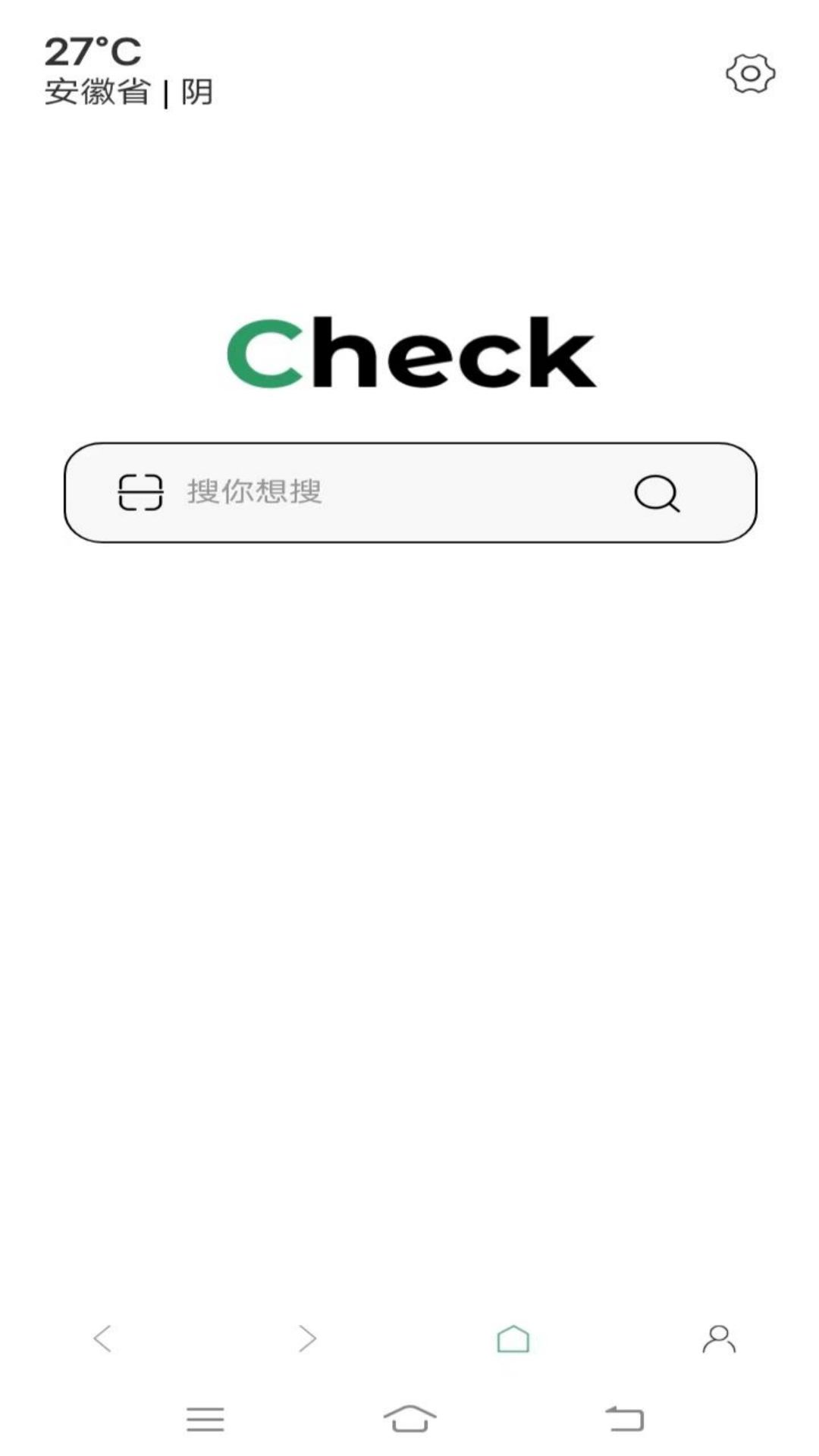Go forward with the right arrow

(307, 1338)
